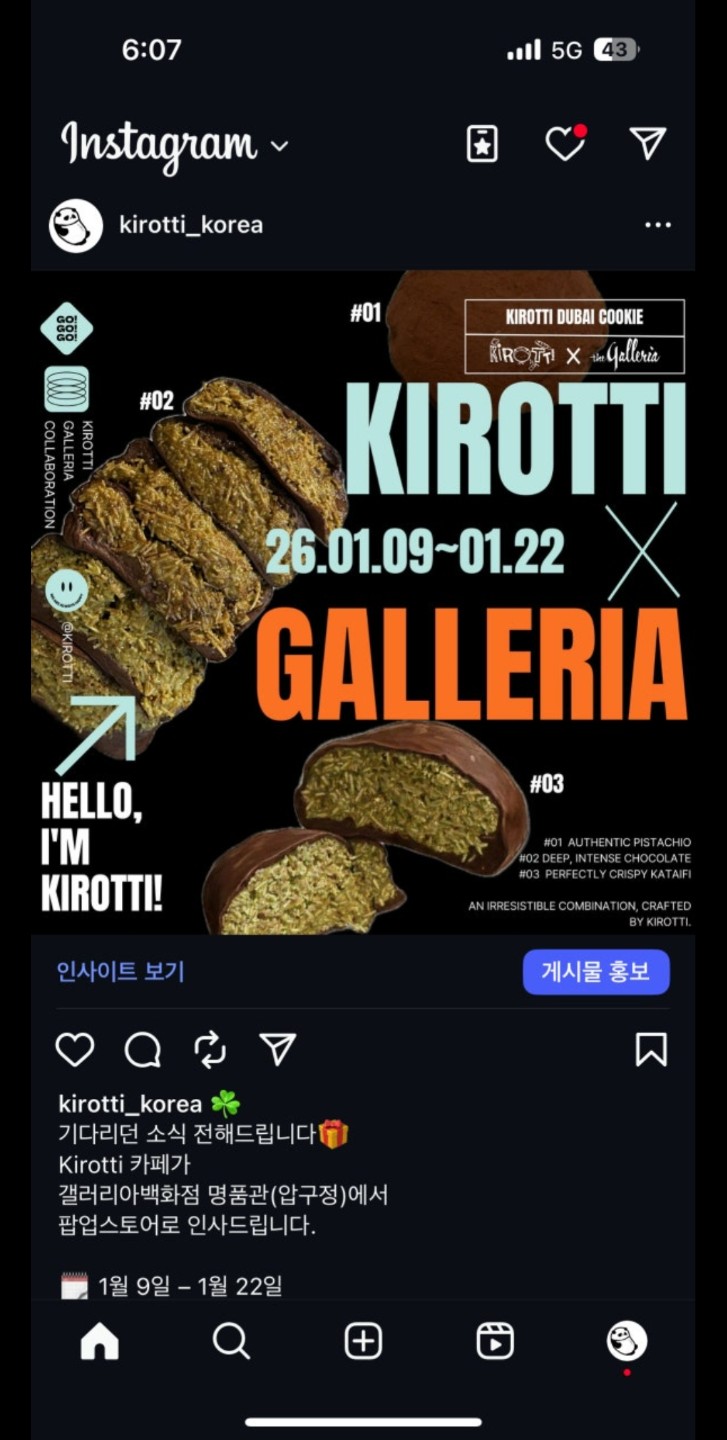Share the post via send icon
This screenshot has height=1440, width=727.
[x=278, y=1049]
